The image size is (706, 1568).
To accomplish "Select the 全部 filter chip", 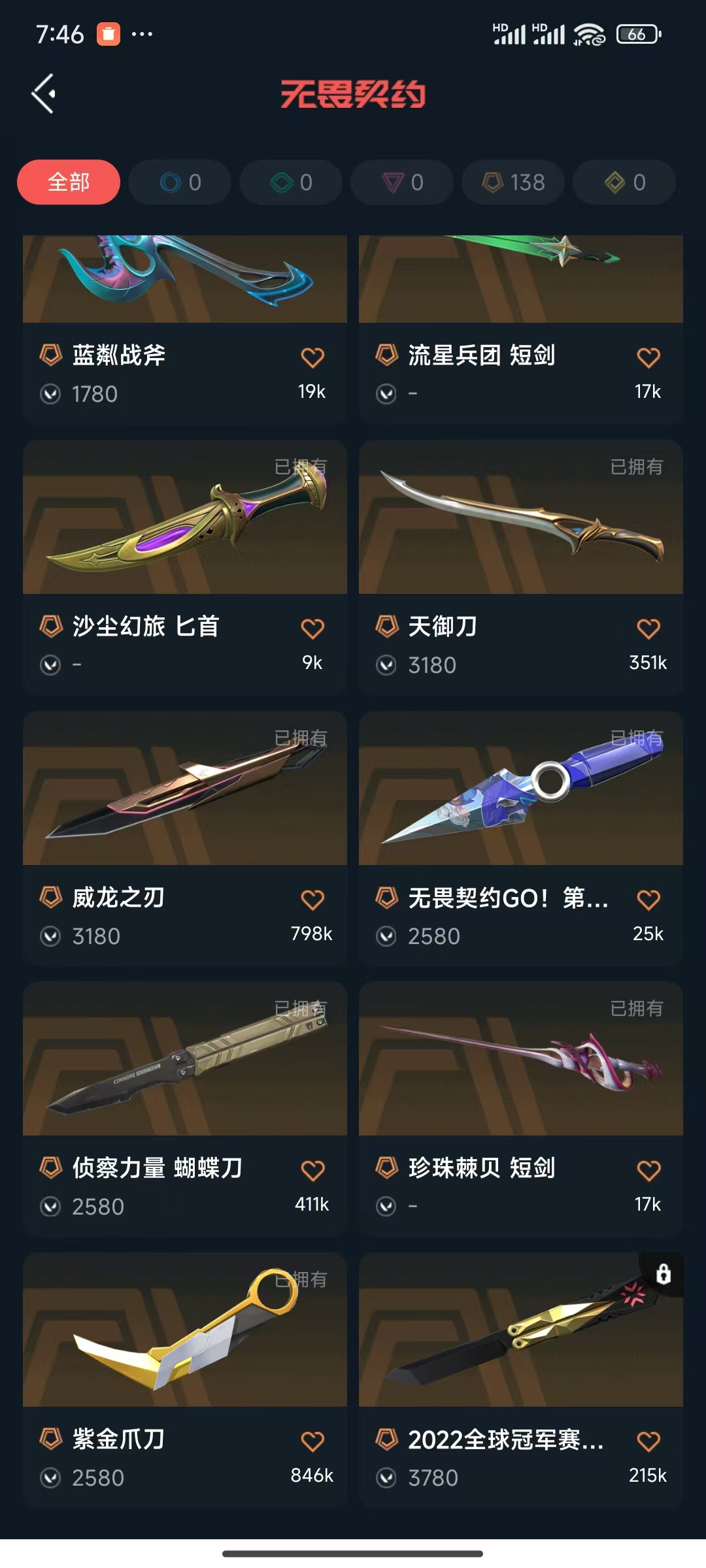I will (69, 182).
